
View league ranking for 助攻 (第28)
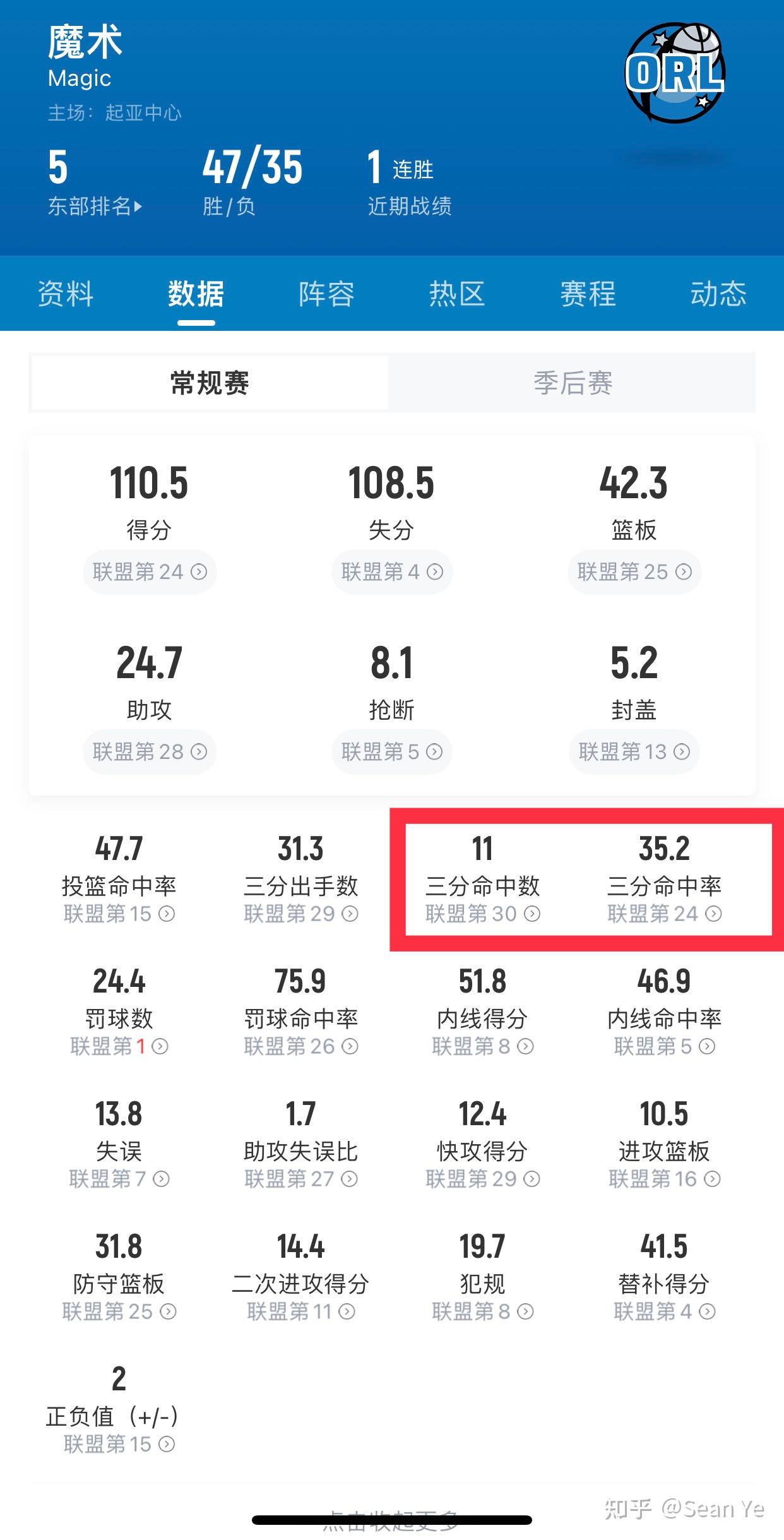150,752
